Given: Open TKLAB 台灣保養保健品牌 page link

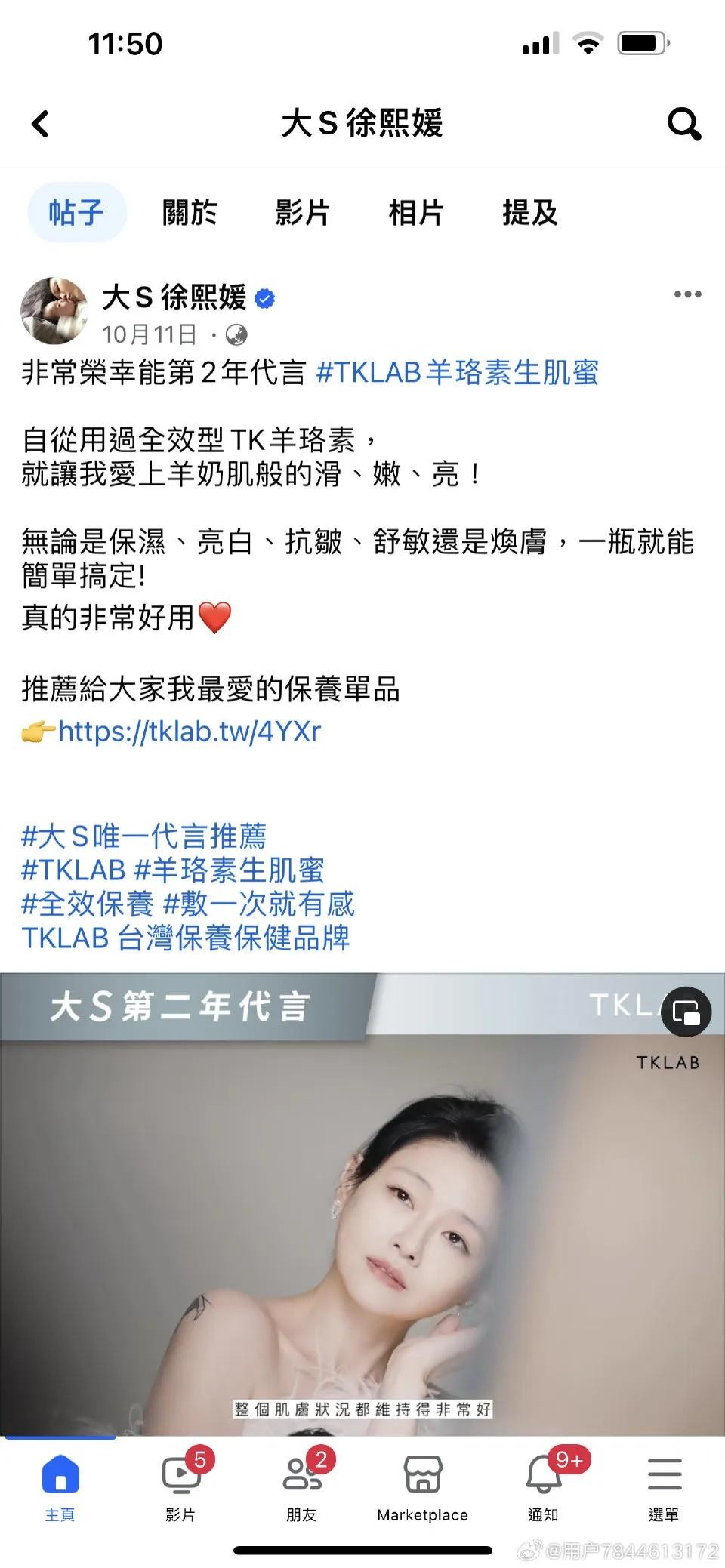Looking at the screenshot, I should pyautogui.click(x=185, y=938).
